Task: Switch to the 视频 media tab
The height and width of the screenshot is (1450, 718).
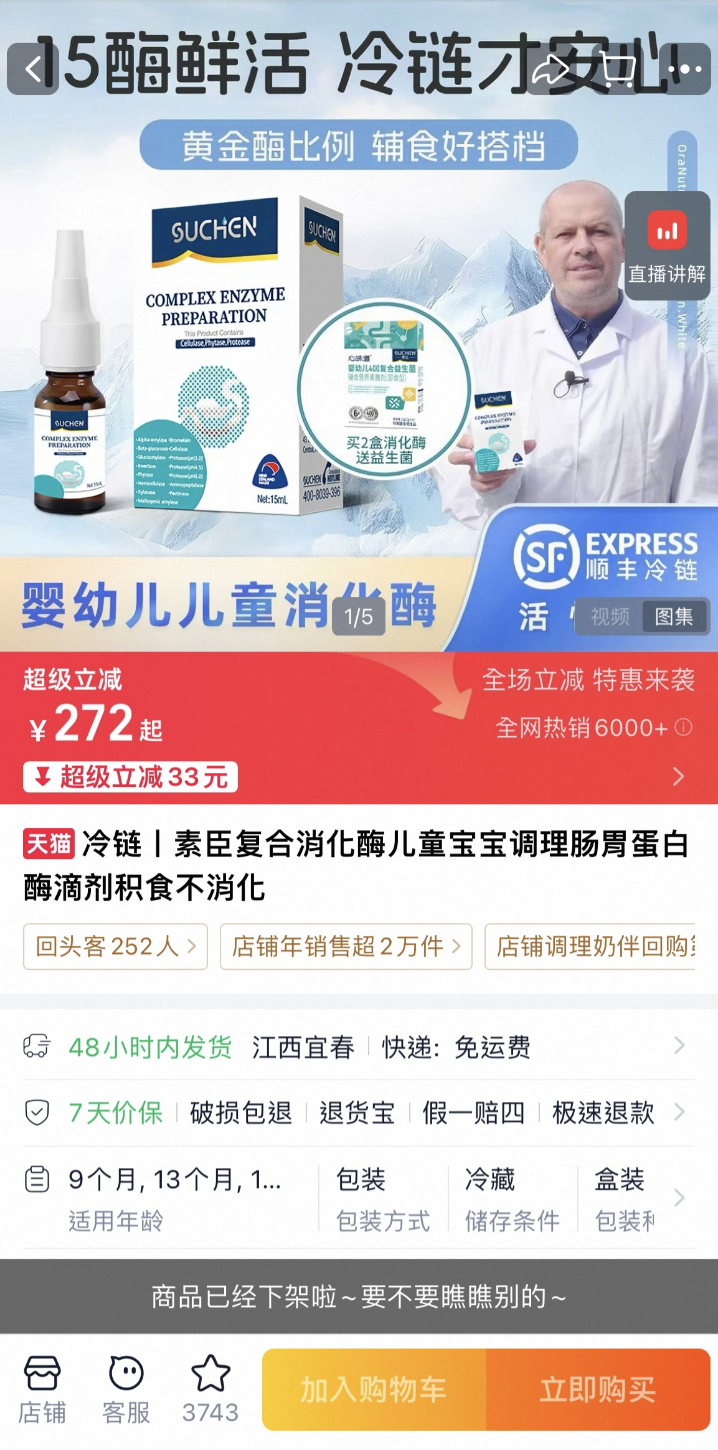Action: click(x=610, y=617)
